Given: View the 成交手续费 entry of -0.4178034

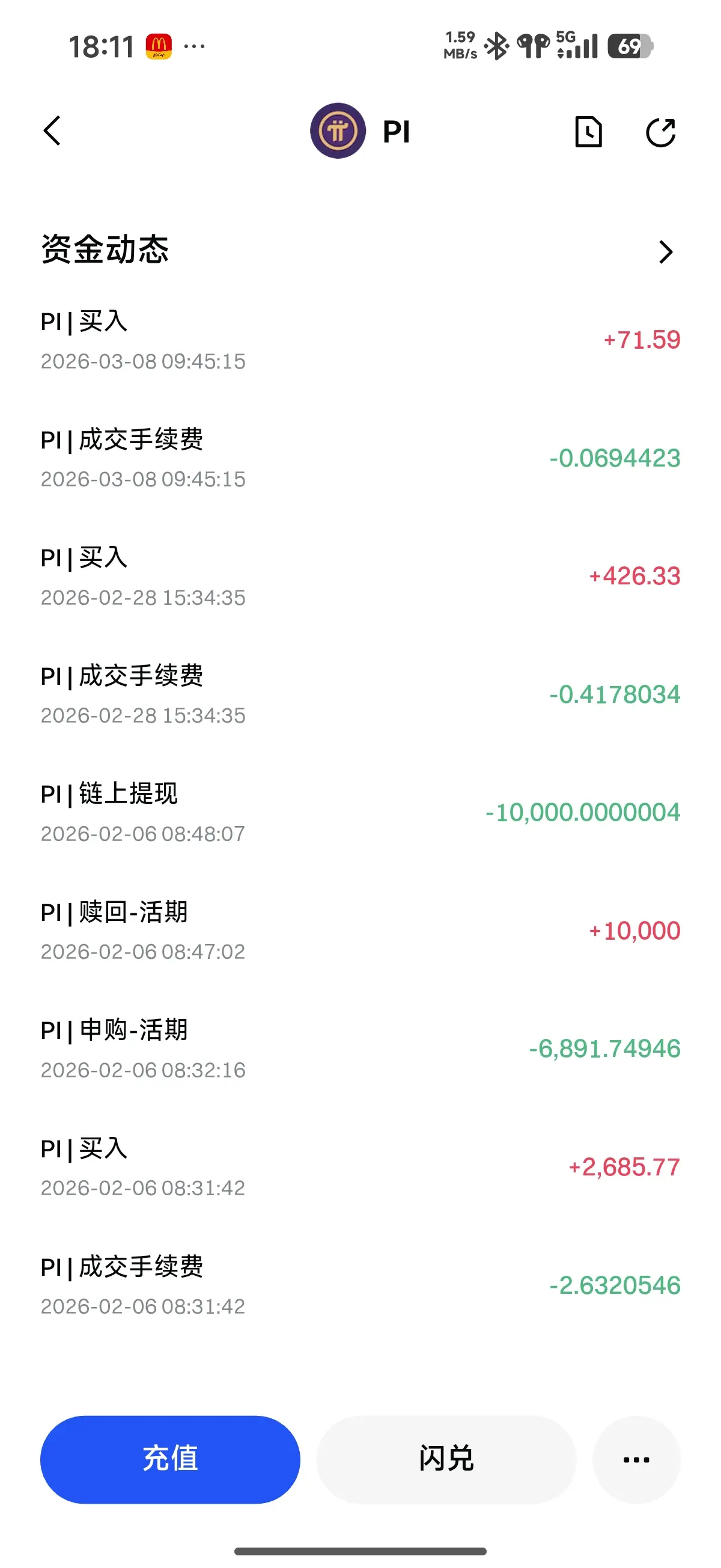Looking at the screenshot, I should [x=360, y=694].
